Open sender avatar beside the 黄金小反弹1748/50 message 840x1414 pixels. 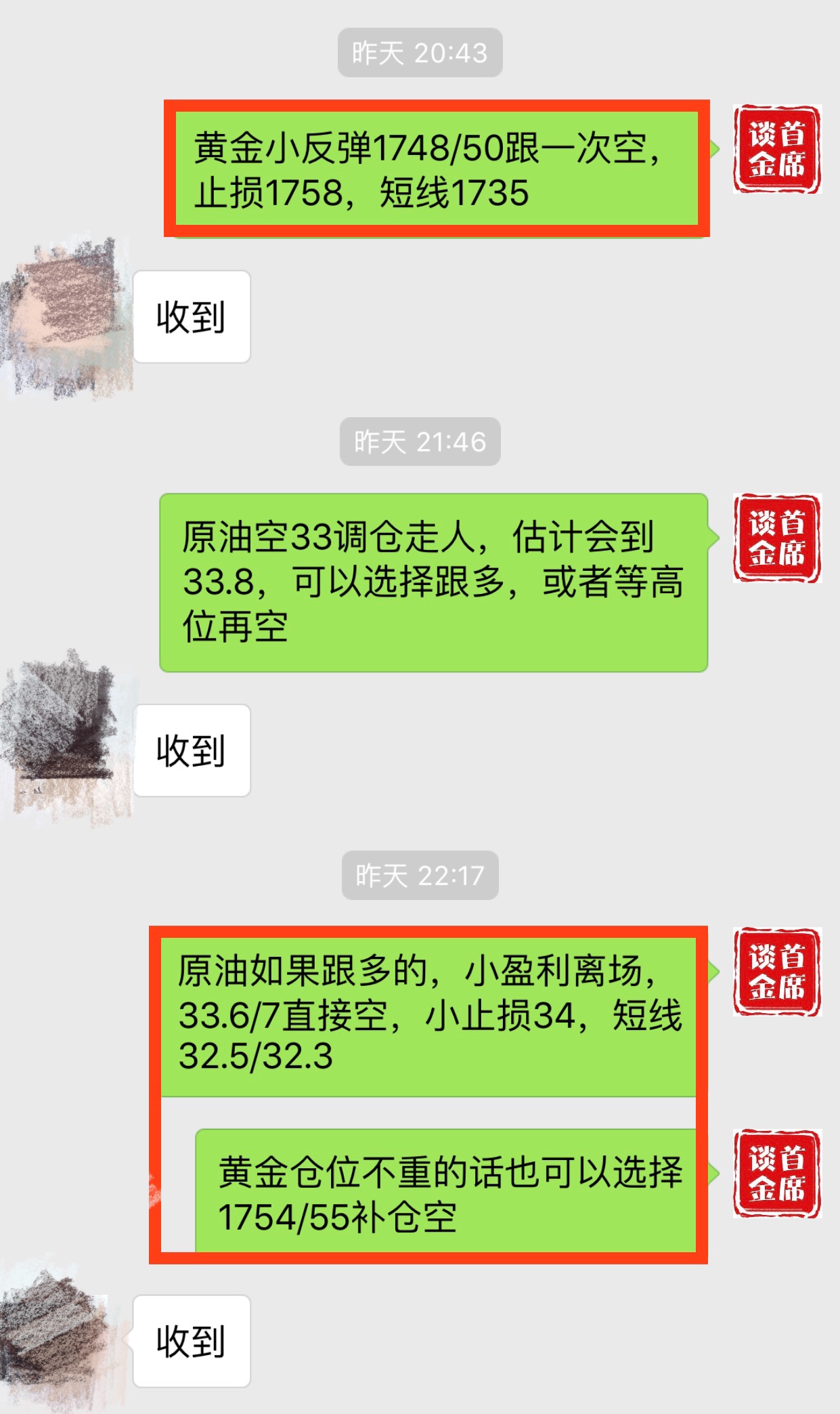click(776, 149)
